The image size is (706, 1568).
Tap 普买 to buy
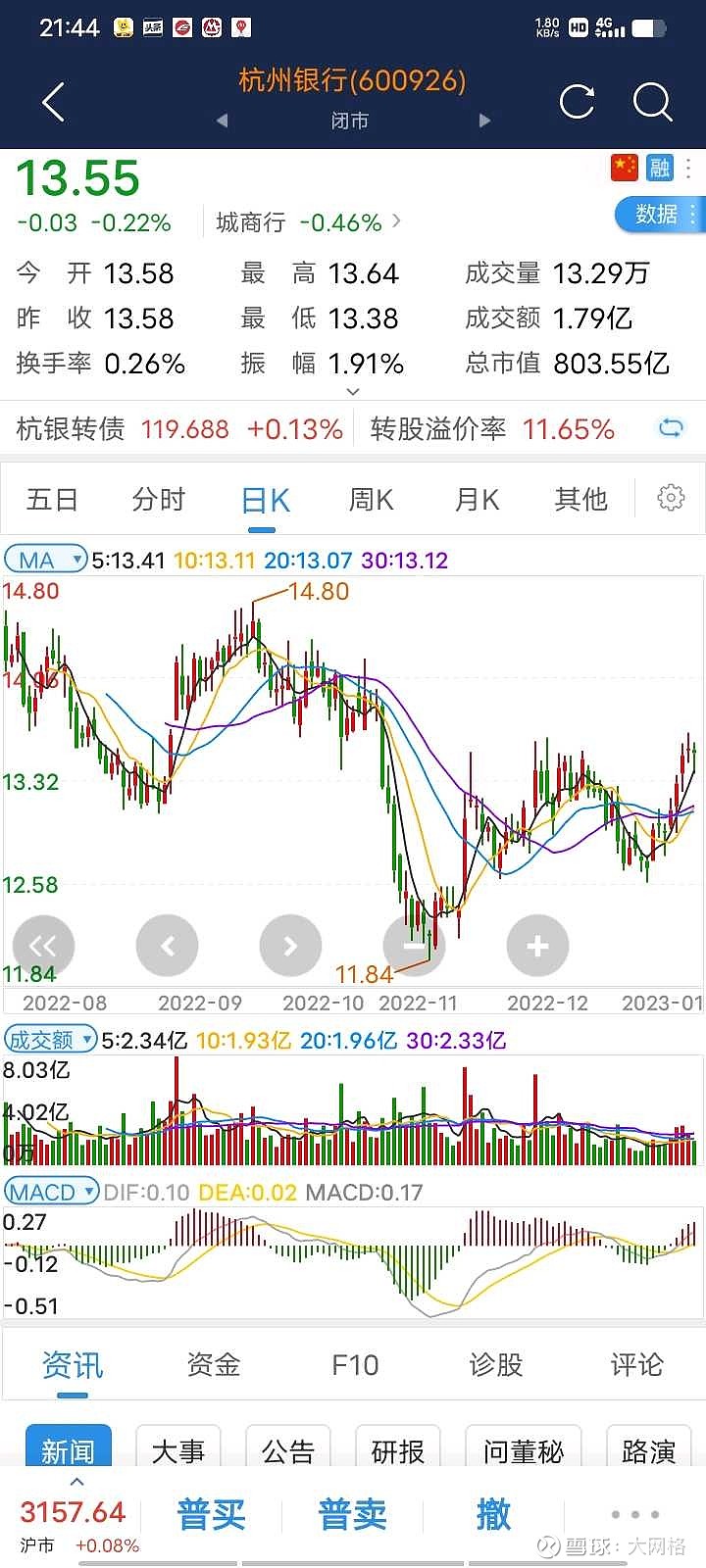click(x=211, y=1515)
